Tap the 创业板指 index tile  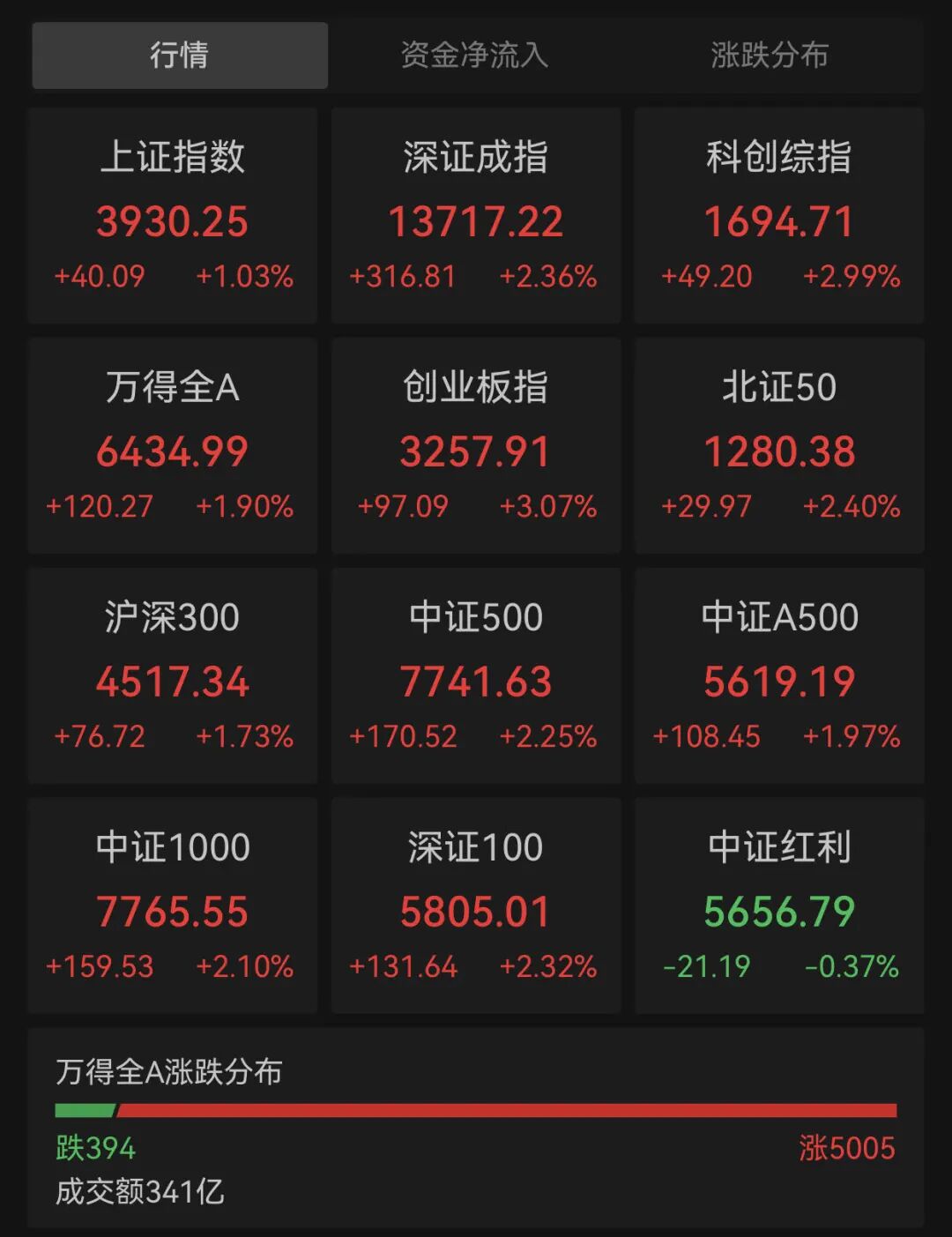click(476, 446)
